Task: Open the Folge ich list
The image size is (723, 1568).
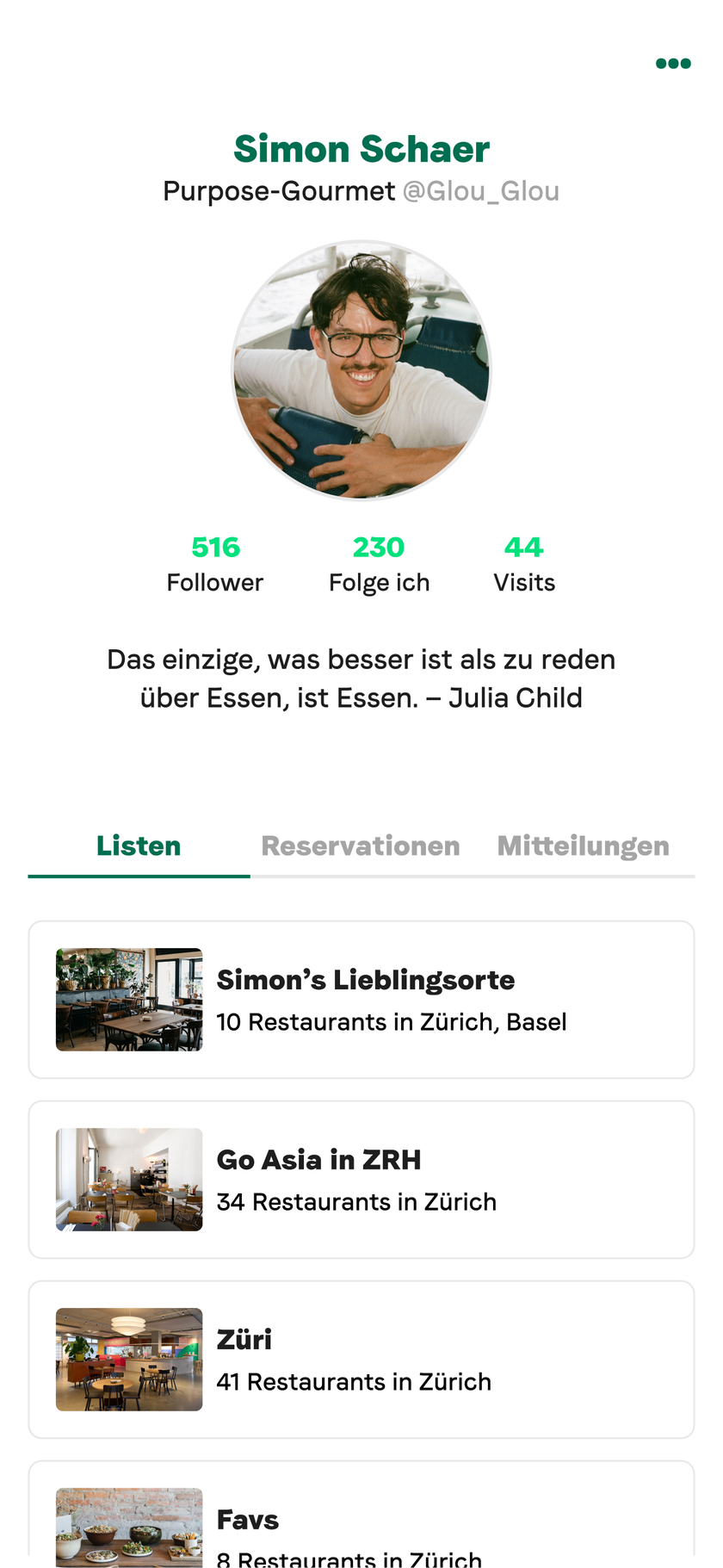Action: (x=380, y=564)
